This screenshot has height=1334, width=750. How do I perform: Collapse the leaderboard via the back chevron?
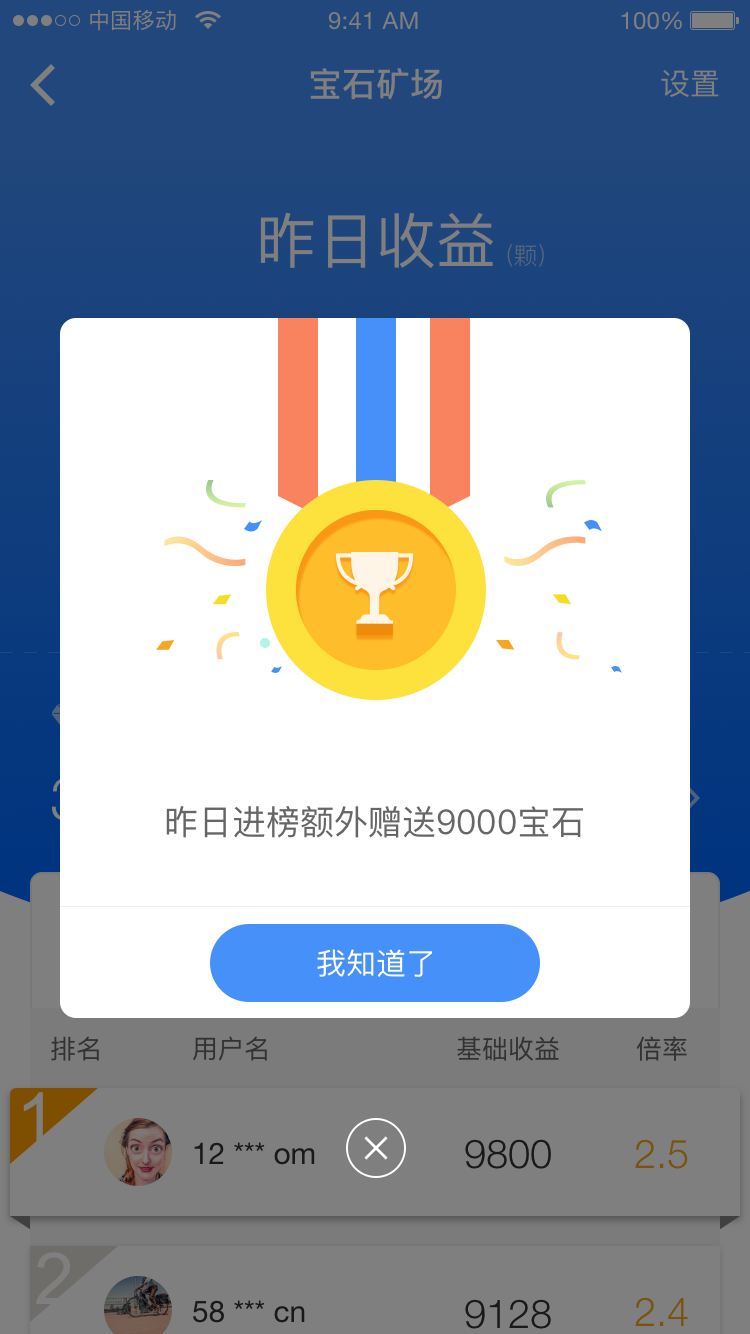click(x=42, y=85)
